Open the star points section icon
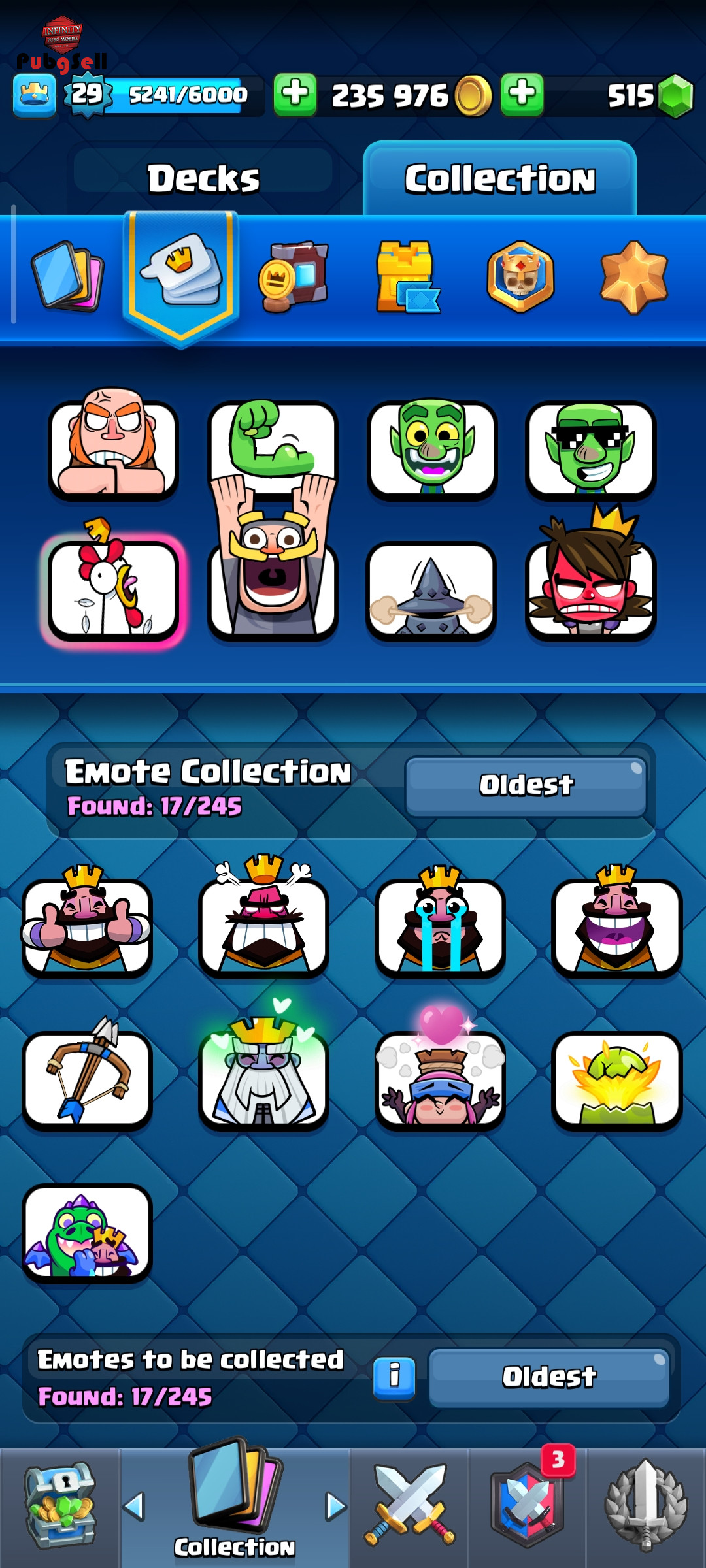This screenshot has width=706, height=1568. coord(633,277)
